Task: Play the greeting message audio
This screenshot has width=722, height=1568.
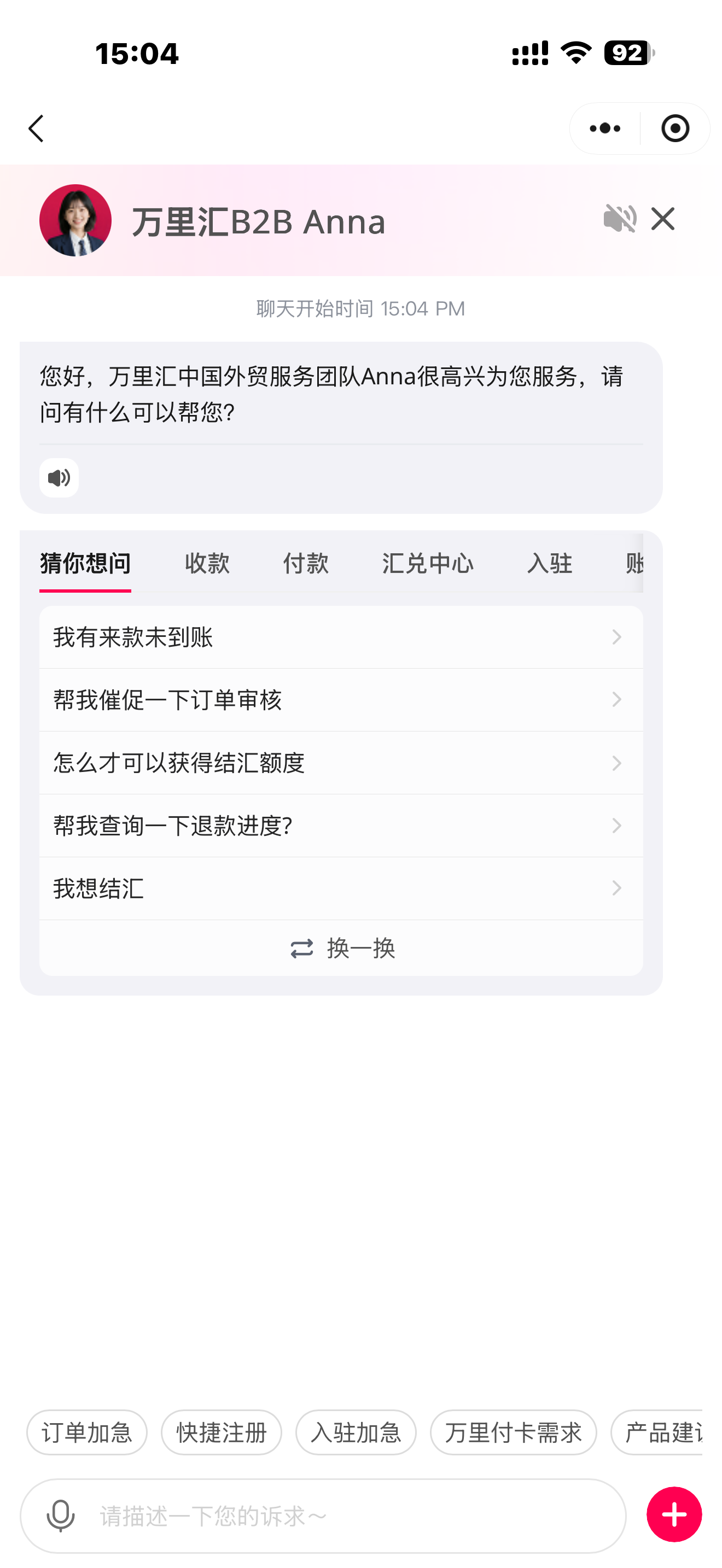Action: pos(59,478)
